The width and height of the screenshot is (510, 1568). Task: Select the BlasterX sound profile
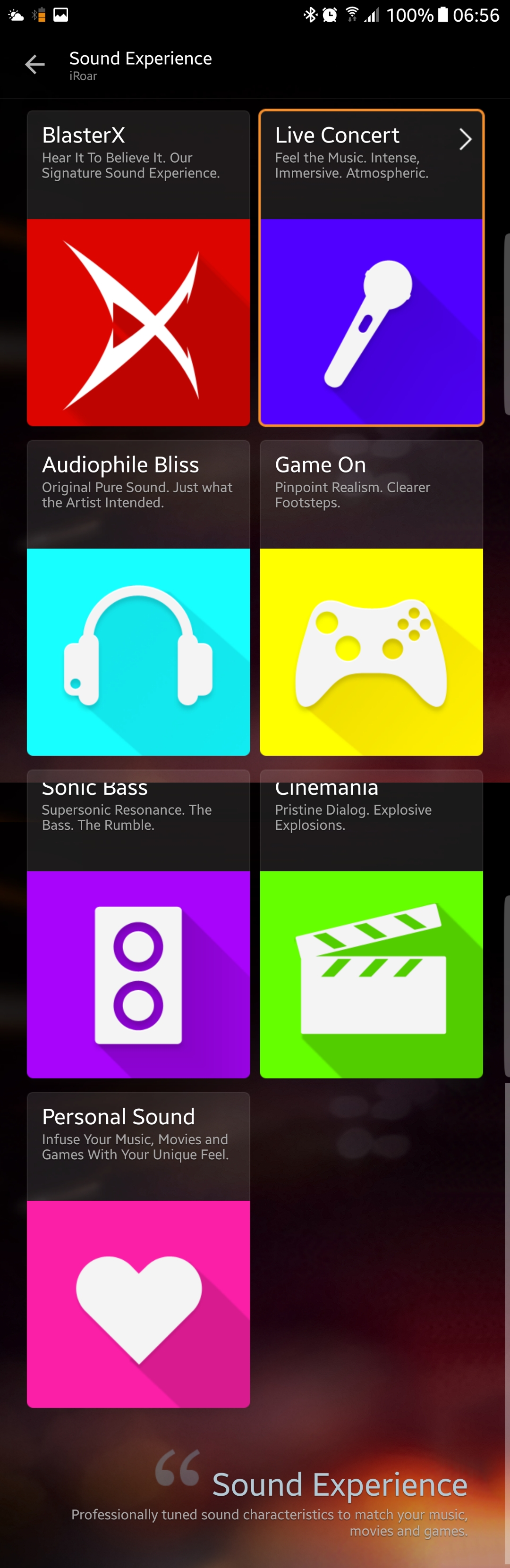point(138,268)
